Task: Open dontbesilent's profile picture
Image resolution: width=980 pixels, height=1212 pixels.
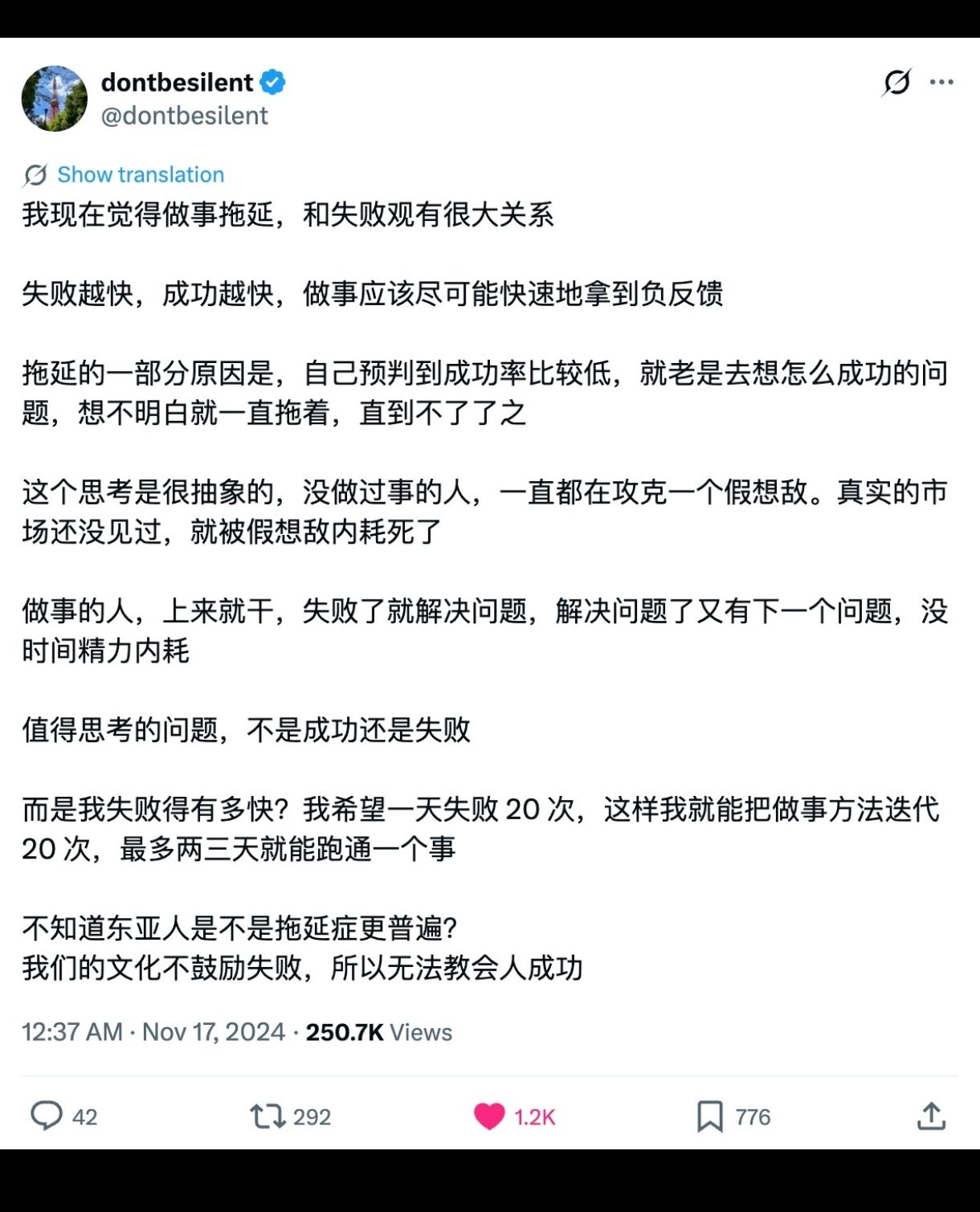Action: pos(55,99)
